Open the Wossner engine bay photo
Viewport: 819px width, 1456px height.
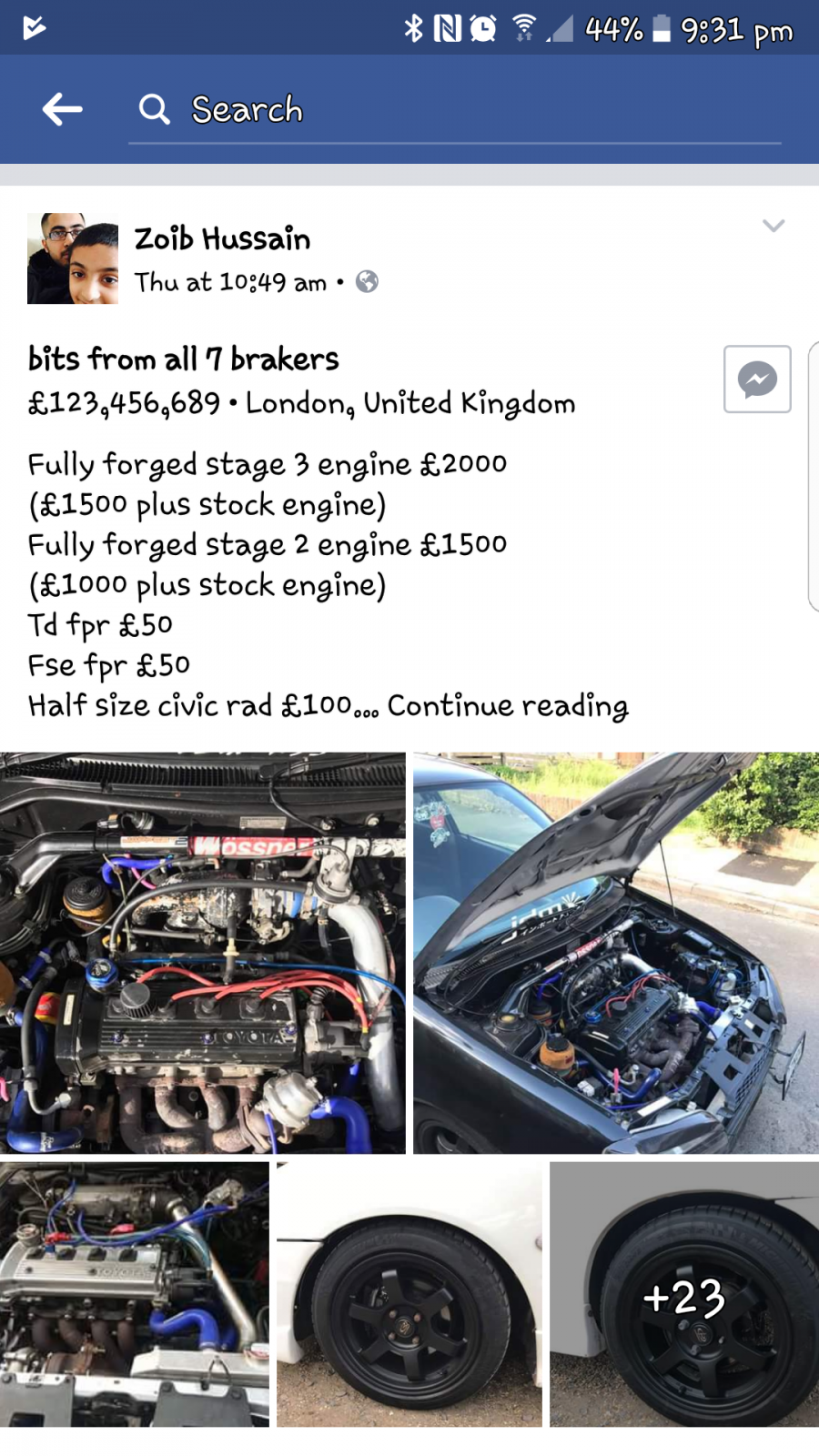[203, 953]
